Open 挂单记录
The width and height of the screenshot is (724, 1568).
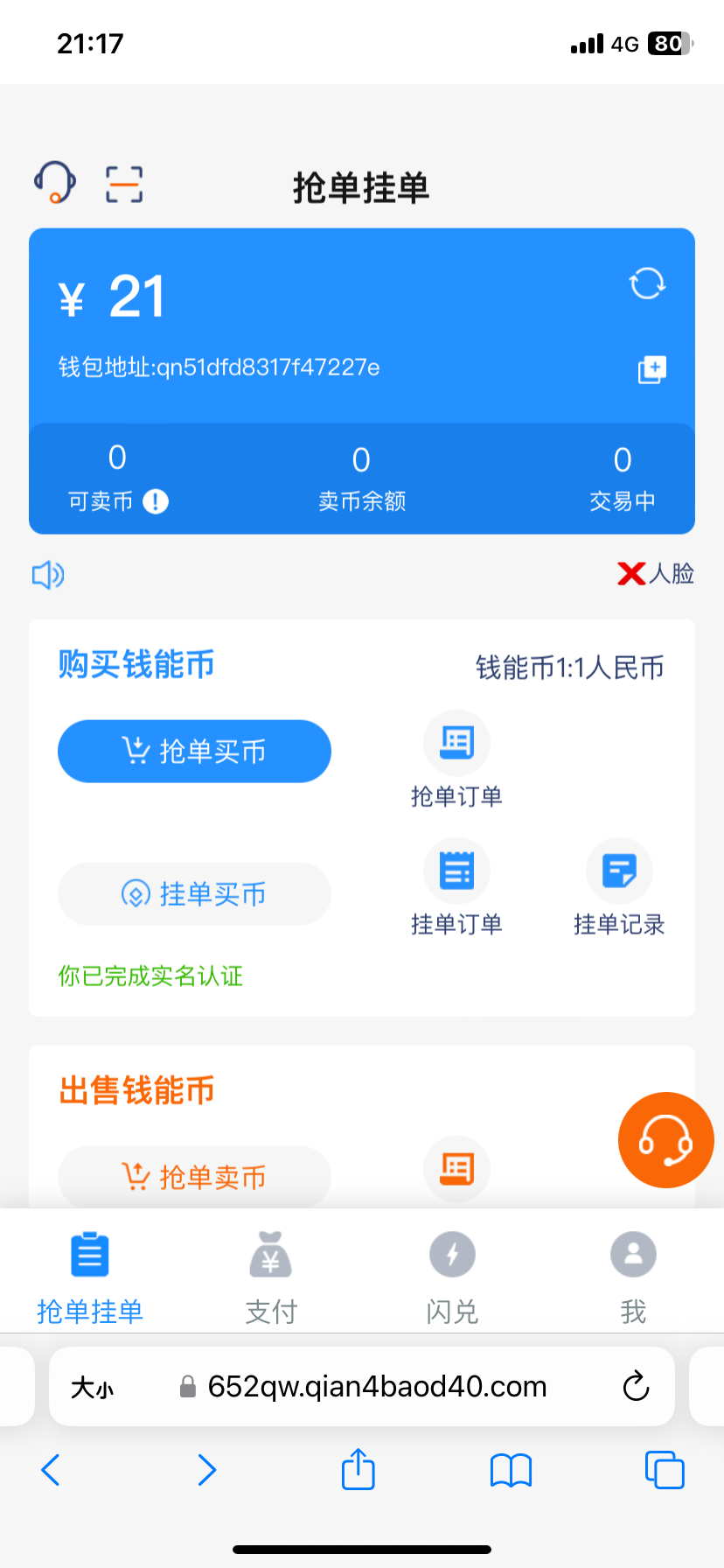619,886
